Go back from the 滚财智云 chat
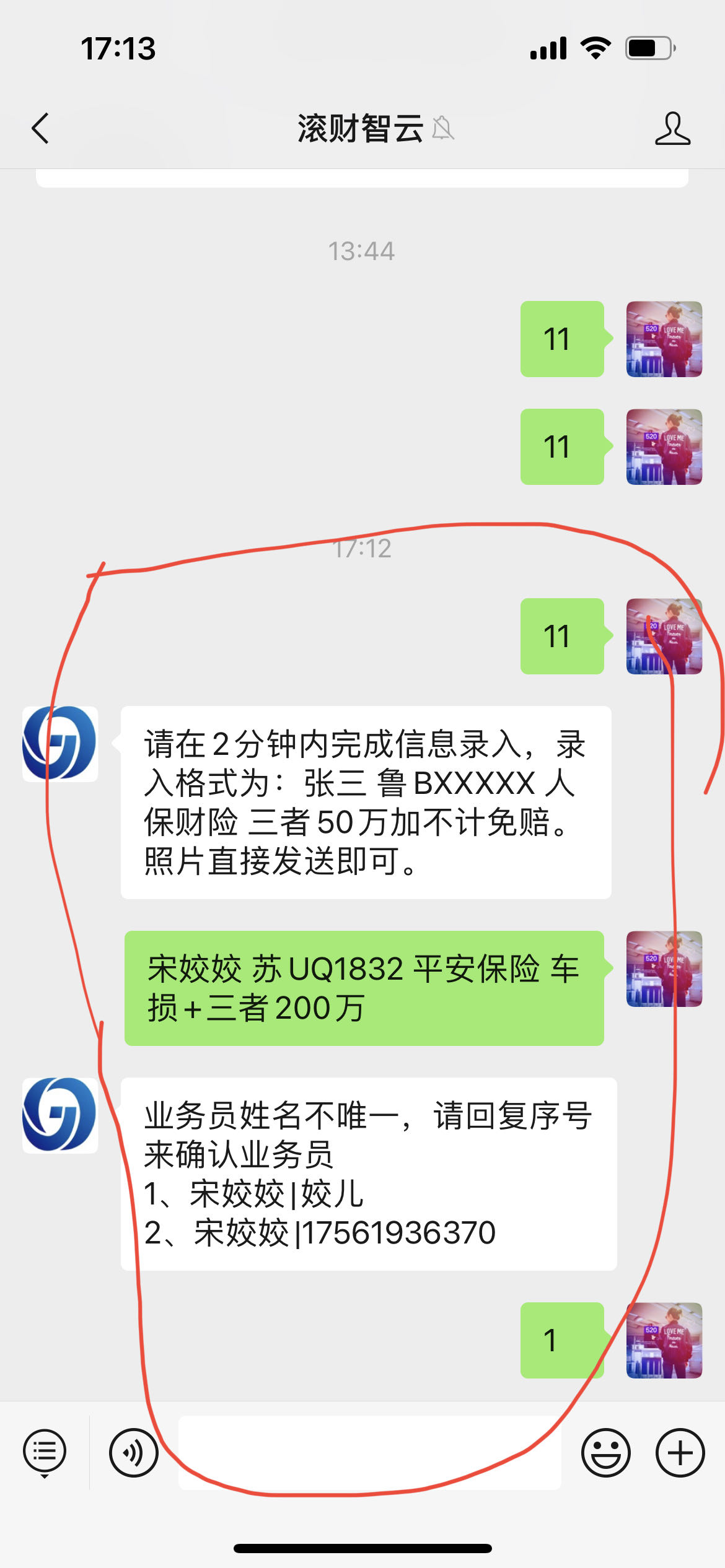The height and width of the screenshot is (1568, 725). click(41, 129)
